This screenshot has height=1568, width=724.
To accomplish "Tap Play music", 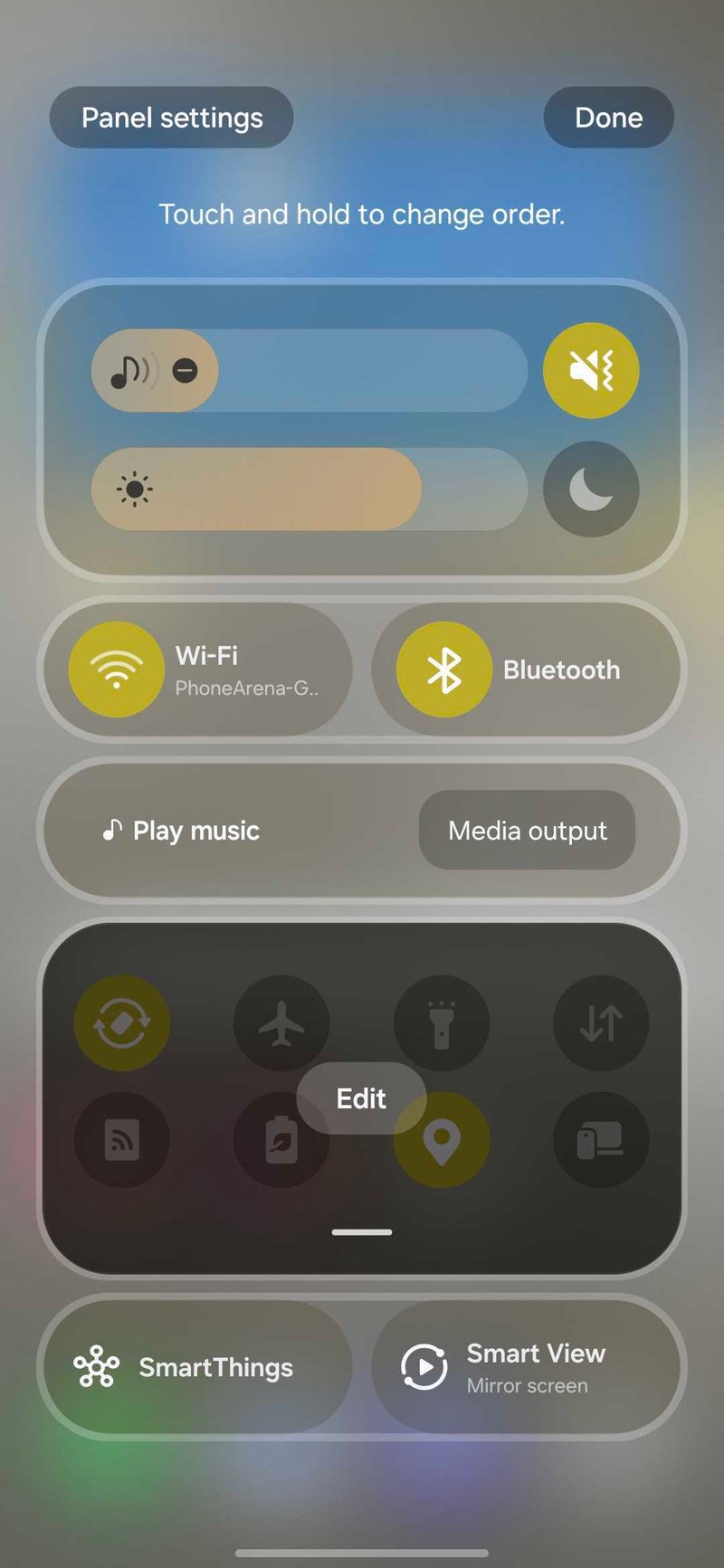I will tap(181, 831).
